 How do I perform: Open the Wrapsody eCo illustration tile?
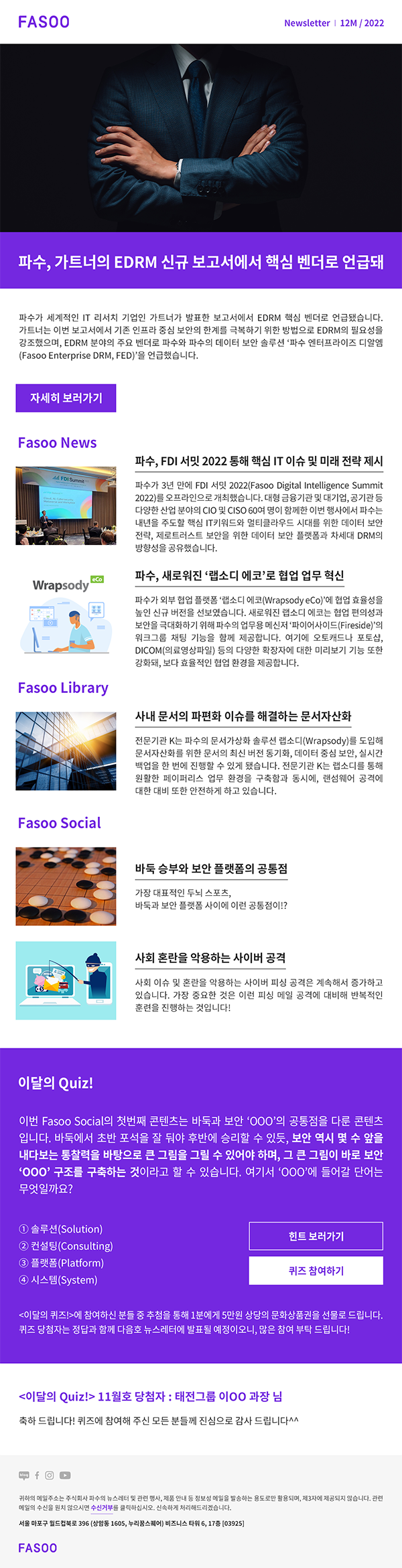[x=66, y=615]
